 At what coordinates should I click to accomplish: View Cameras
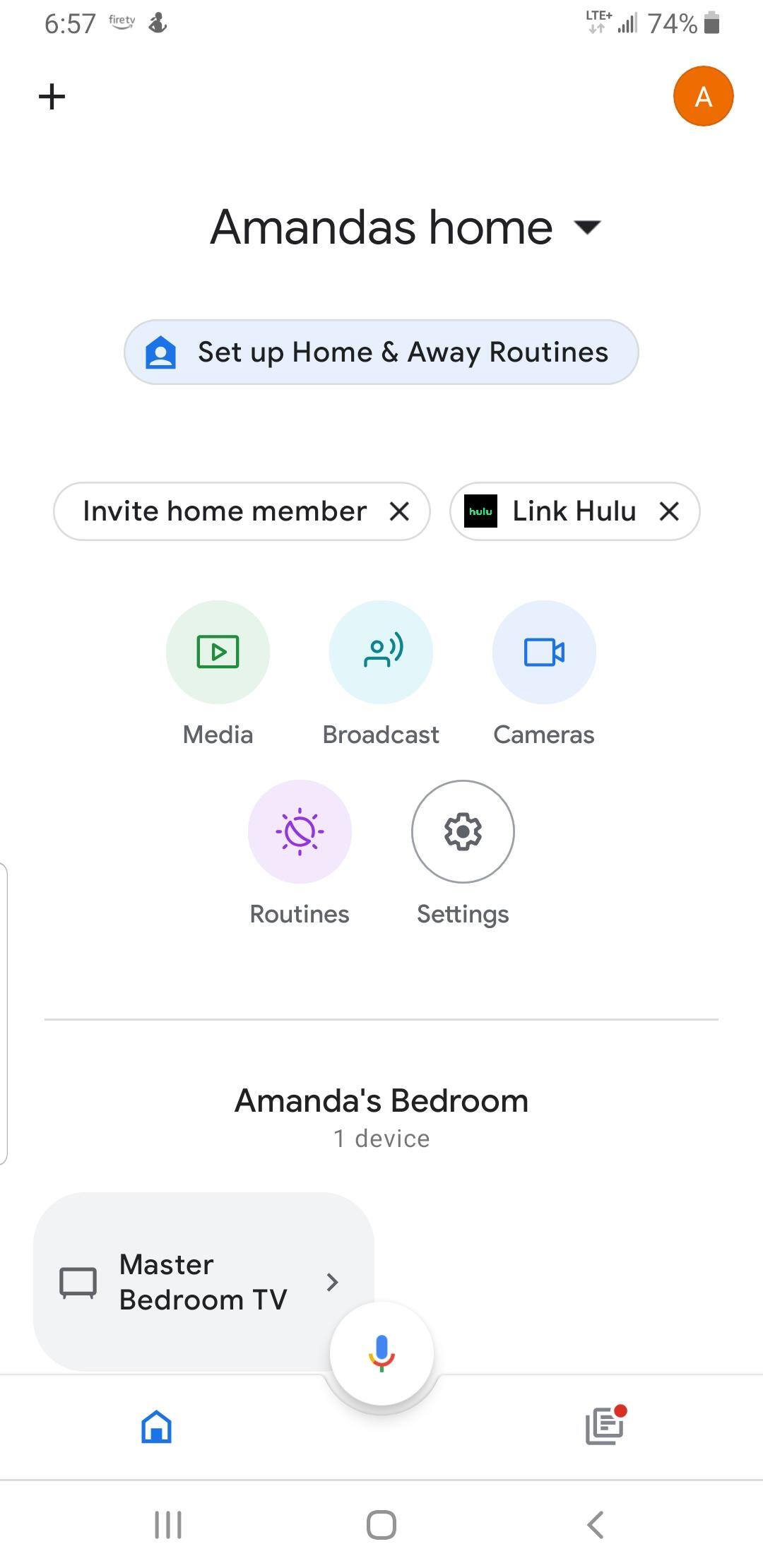click(544, 652)
